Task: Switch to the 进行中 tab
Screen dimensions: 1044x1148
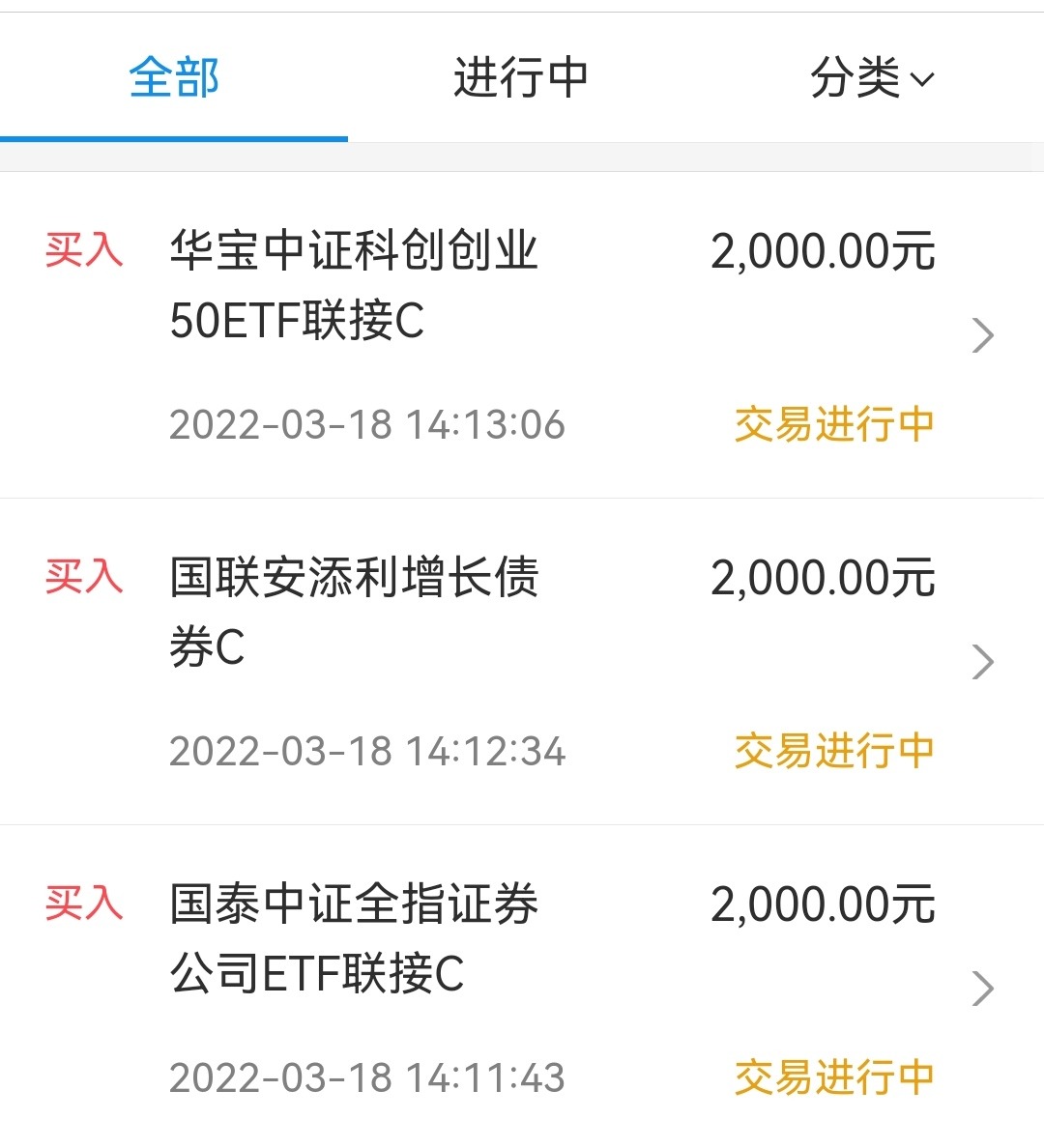Action: [521, 79]
